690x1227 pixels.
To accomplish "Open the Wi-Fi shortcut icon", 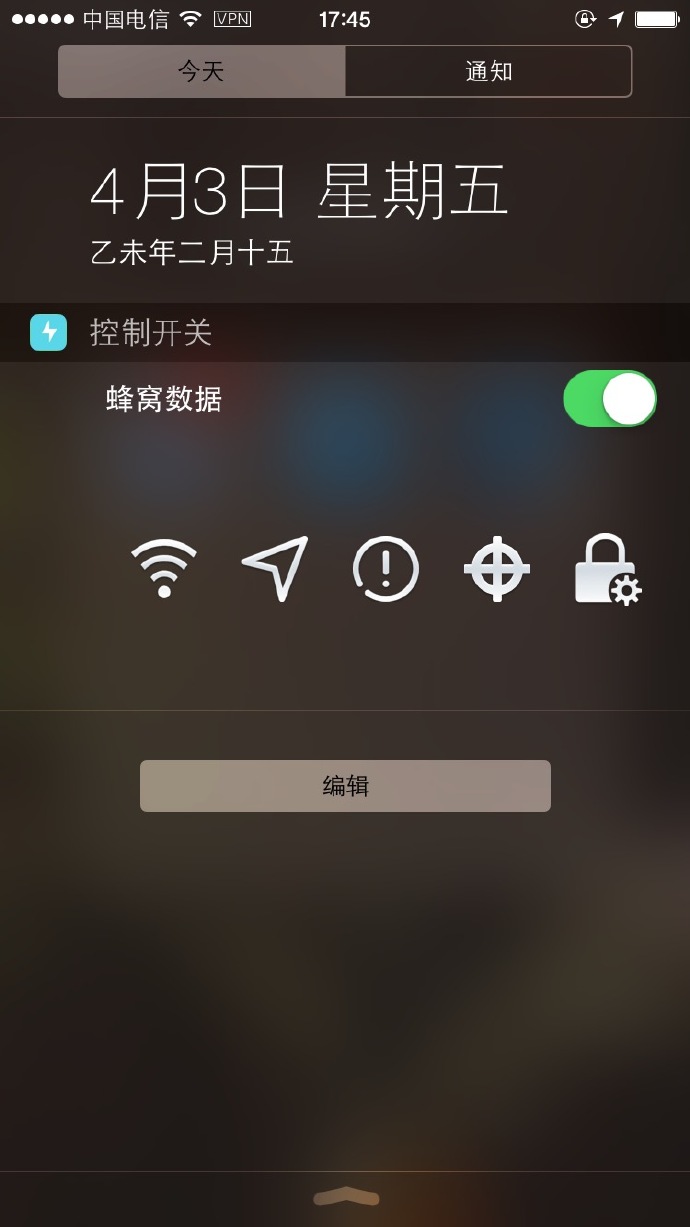I will pyautogui.click(x=164, y=568).
